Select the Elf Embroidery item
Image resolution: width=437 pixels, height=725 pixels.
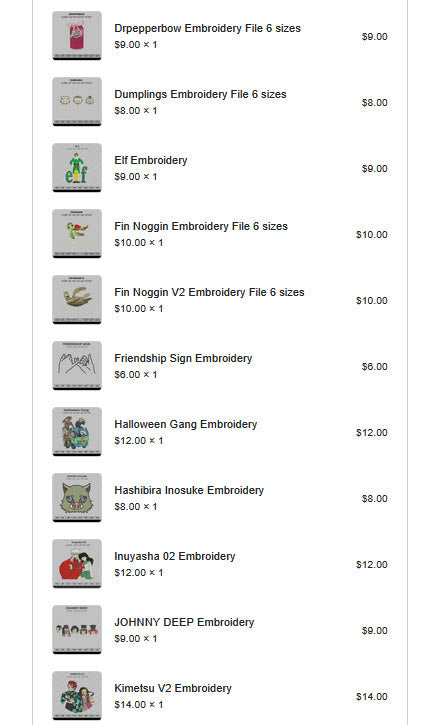(151, 160)
